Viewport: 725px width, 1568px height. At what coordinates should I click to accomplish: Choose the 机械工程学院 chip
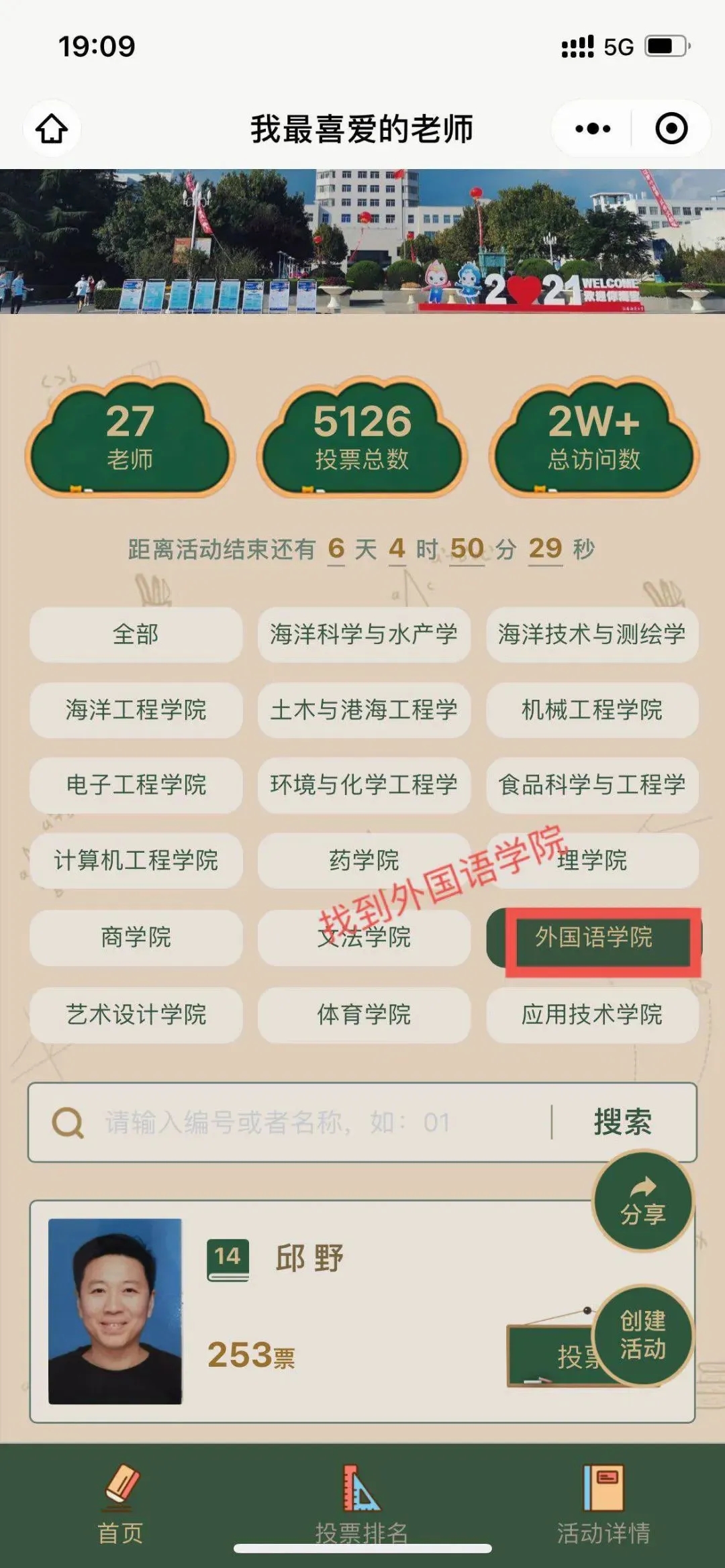(x=592, y=709)
